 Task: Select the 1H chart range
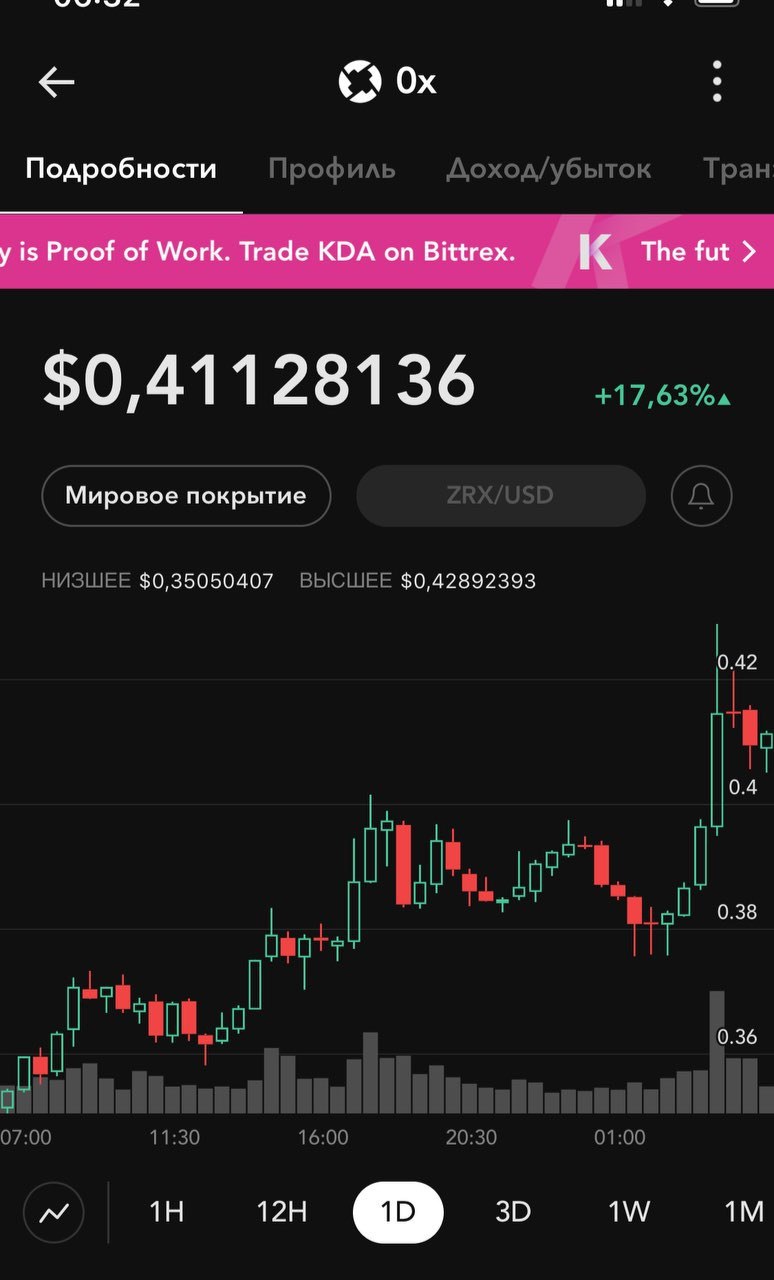point(167,1213)
